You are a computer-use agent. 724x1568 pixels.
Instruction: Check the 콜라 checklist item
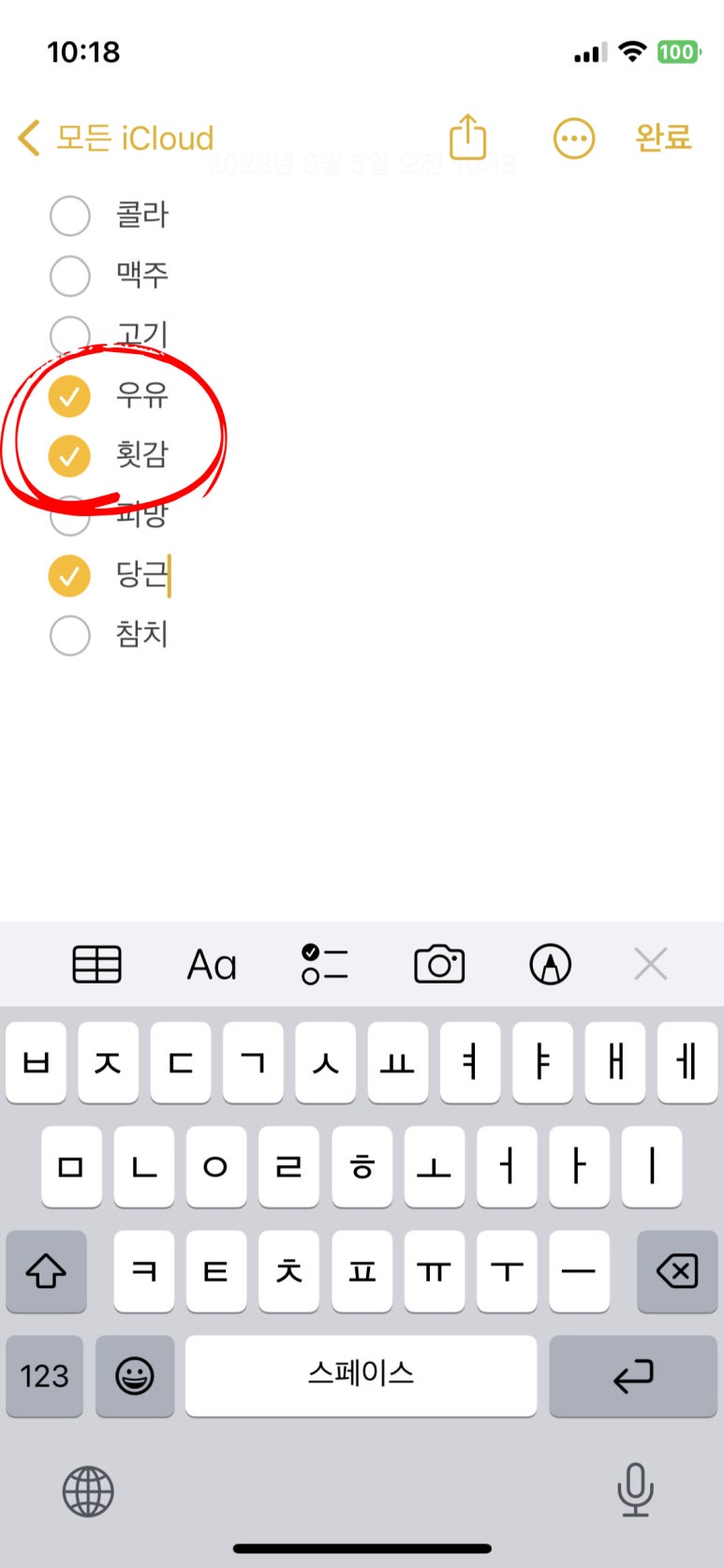click(69, 215)
